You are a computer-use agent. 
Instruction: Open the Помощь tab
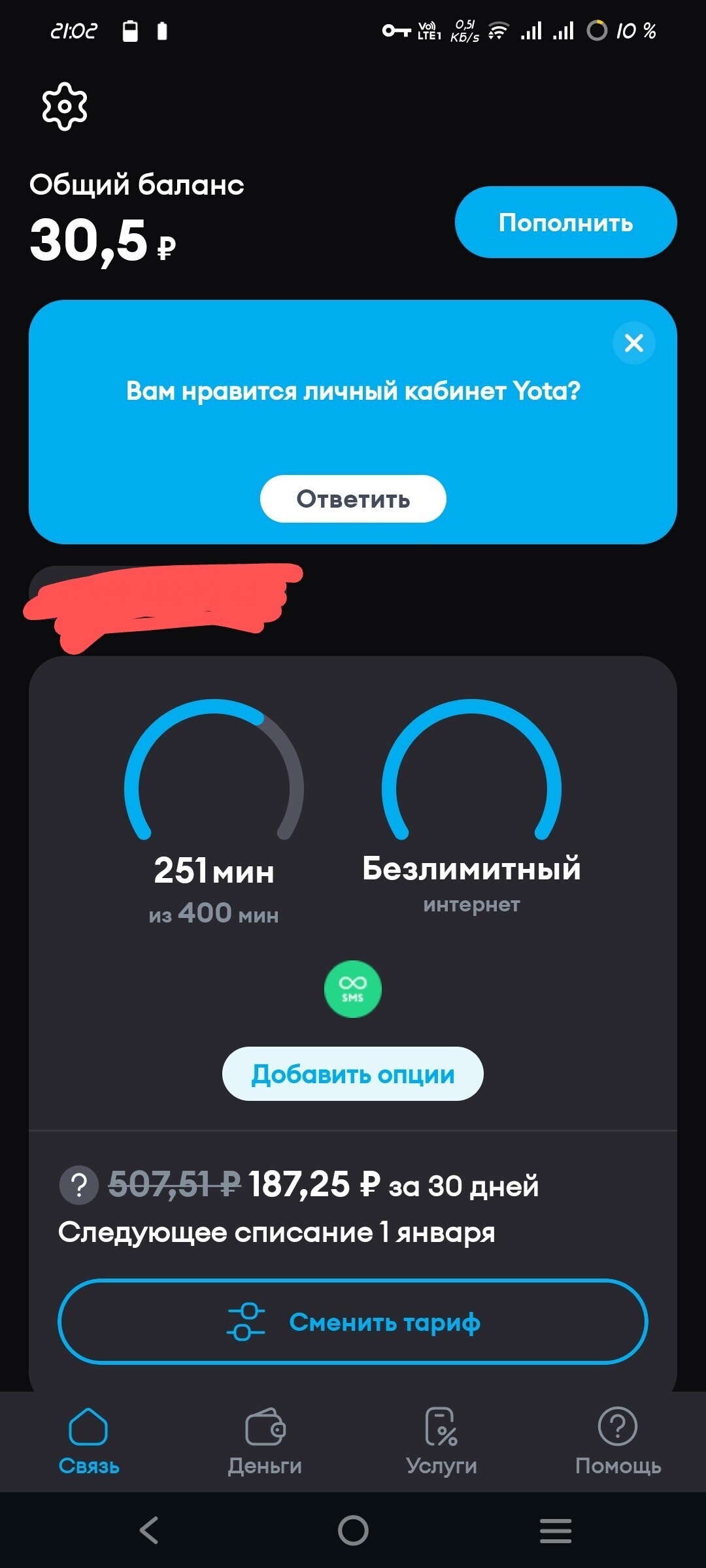(x=618, y=1442)
